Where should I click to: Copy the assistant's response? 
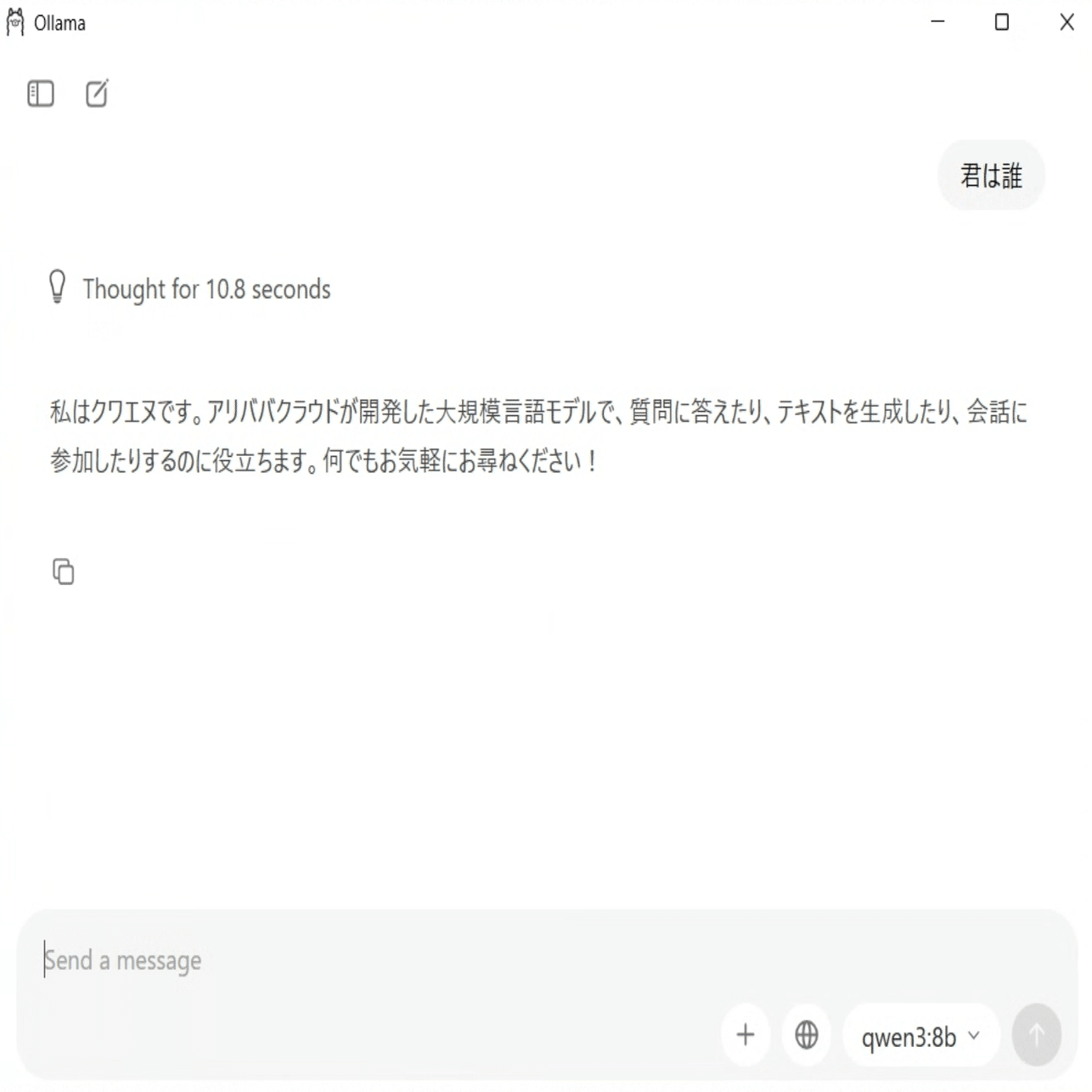[x=64, y=571]
